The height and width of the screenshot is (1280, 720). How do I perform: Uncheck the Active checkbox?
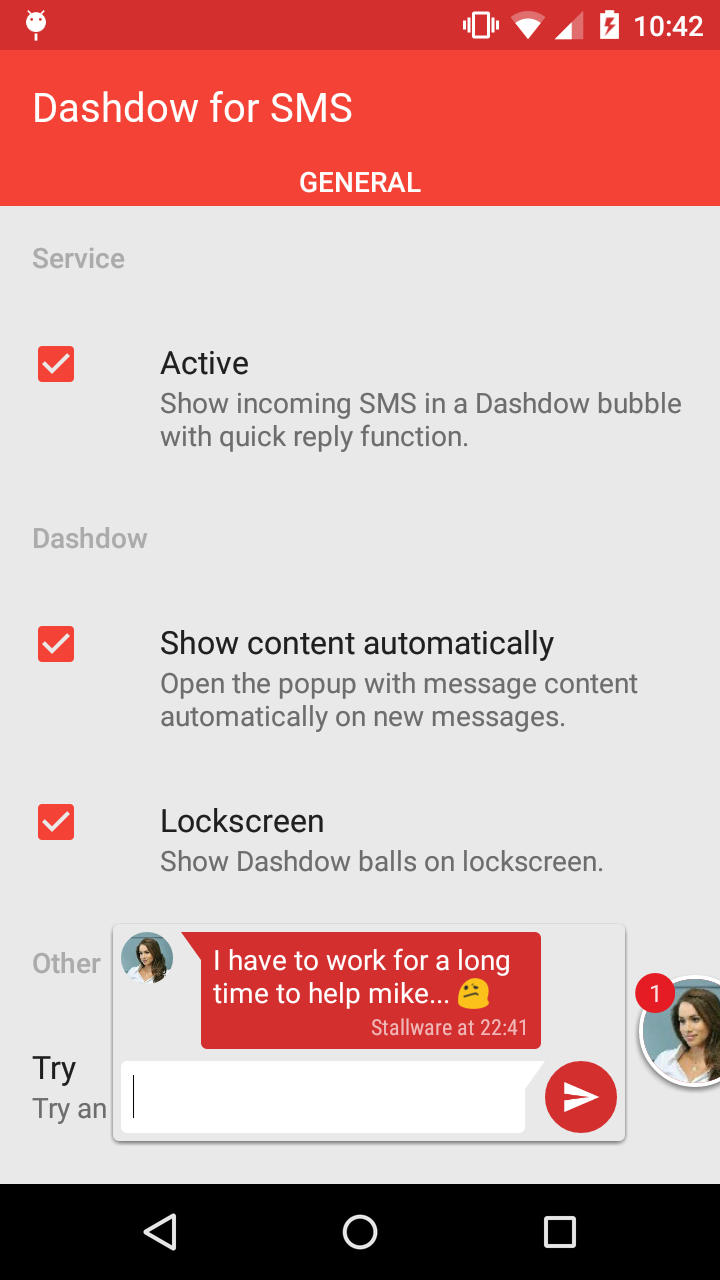pyautogui.click(x=56, y=364)
